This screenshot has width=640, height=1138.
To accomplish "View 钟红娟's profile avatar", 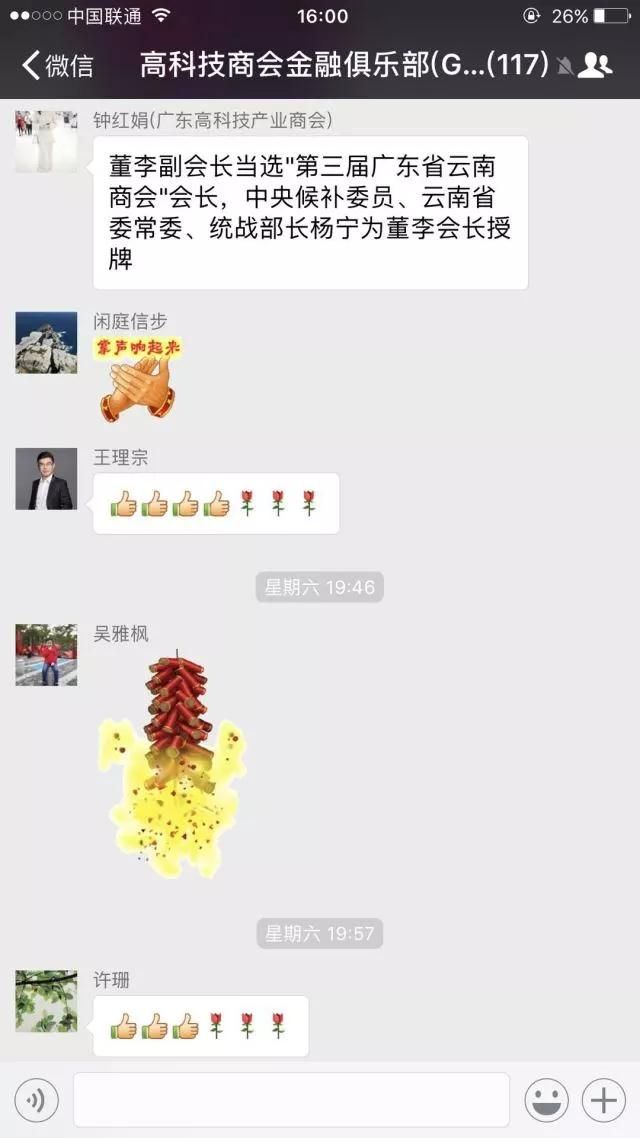I will tap(46, 141).
